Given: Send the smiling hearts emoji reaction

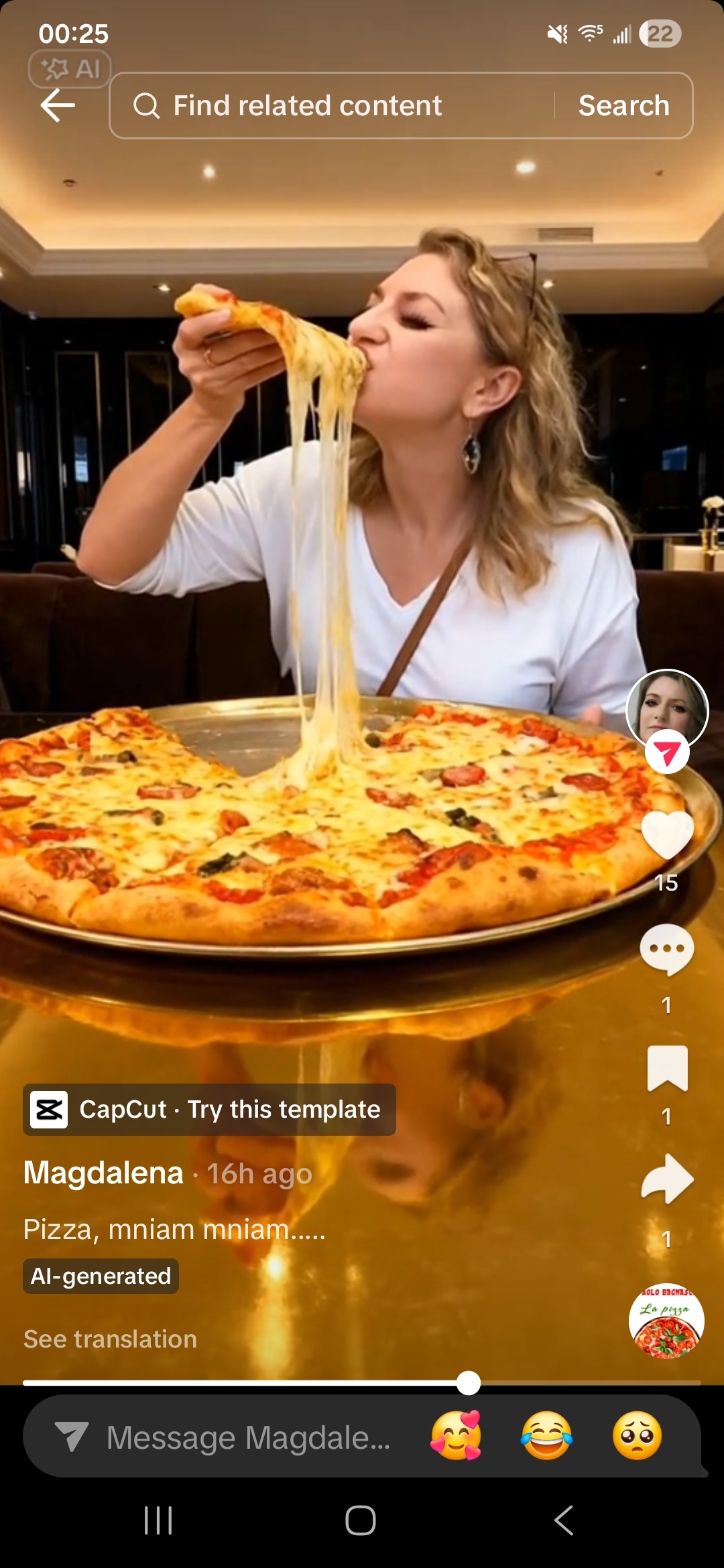Looking at the screenshot, I should [x=456, y=1436].
